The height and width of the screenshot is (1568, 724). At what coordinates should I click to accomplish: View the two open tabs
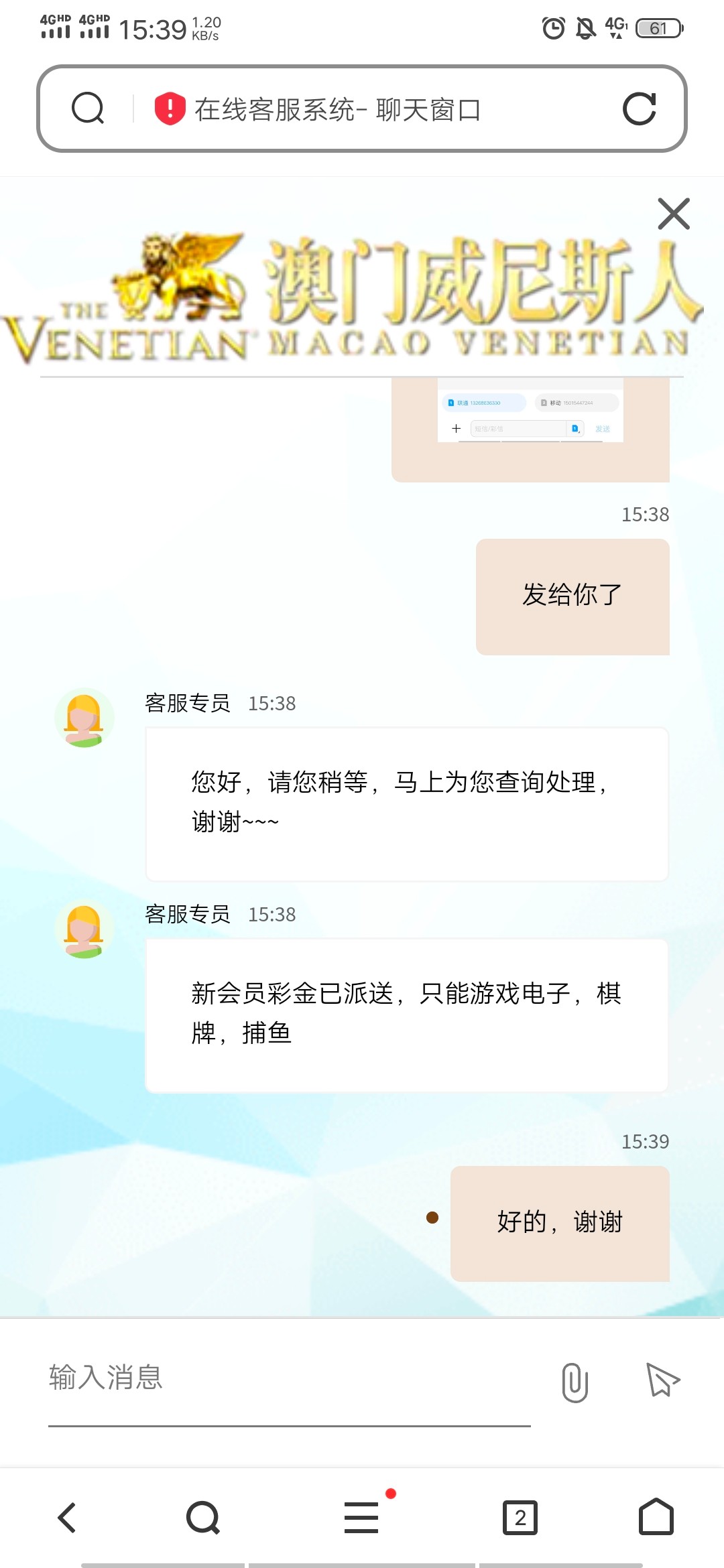pyautogui.click(x=520, y=1518)
